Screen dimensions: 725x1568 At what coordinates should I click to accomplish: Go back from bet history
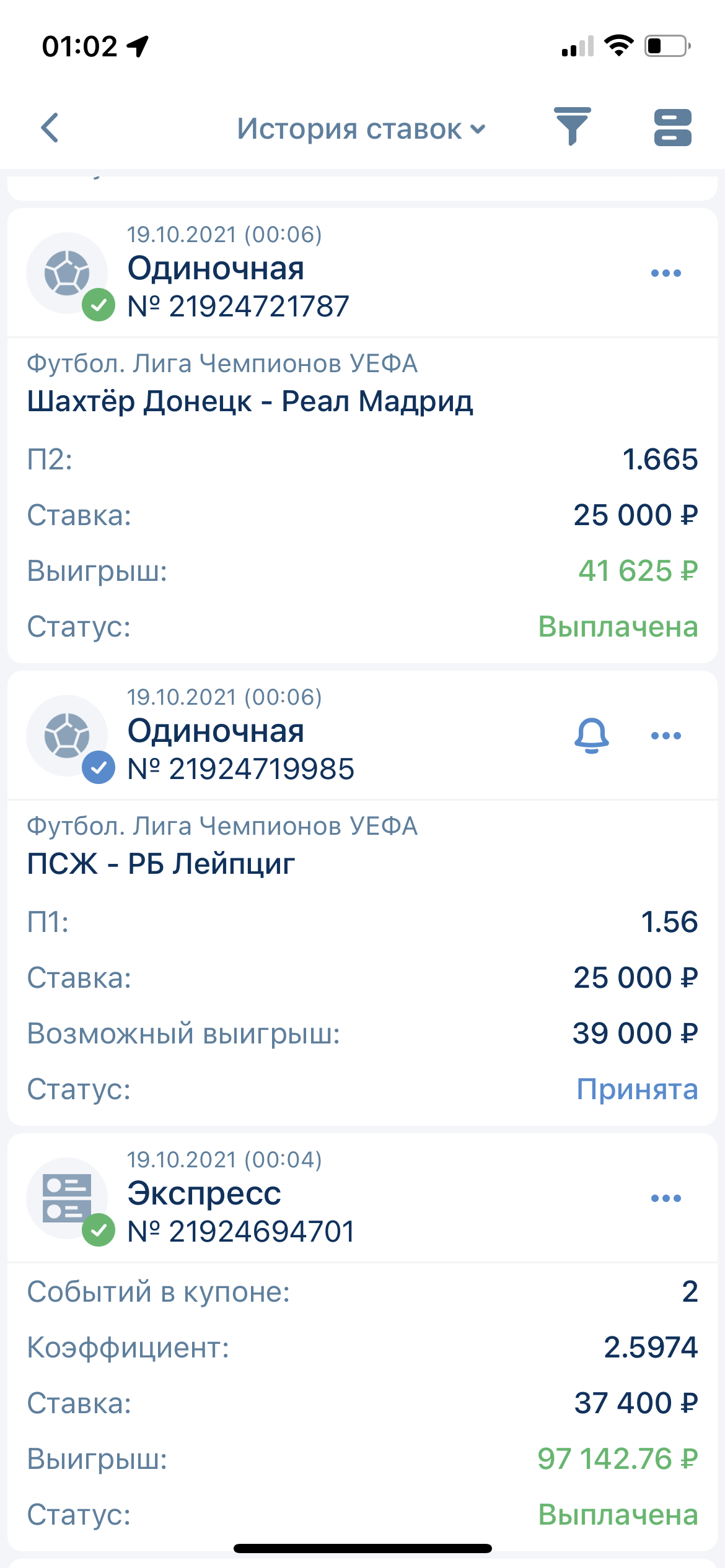50,128
